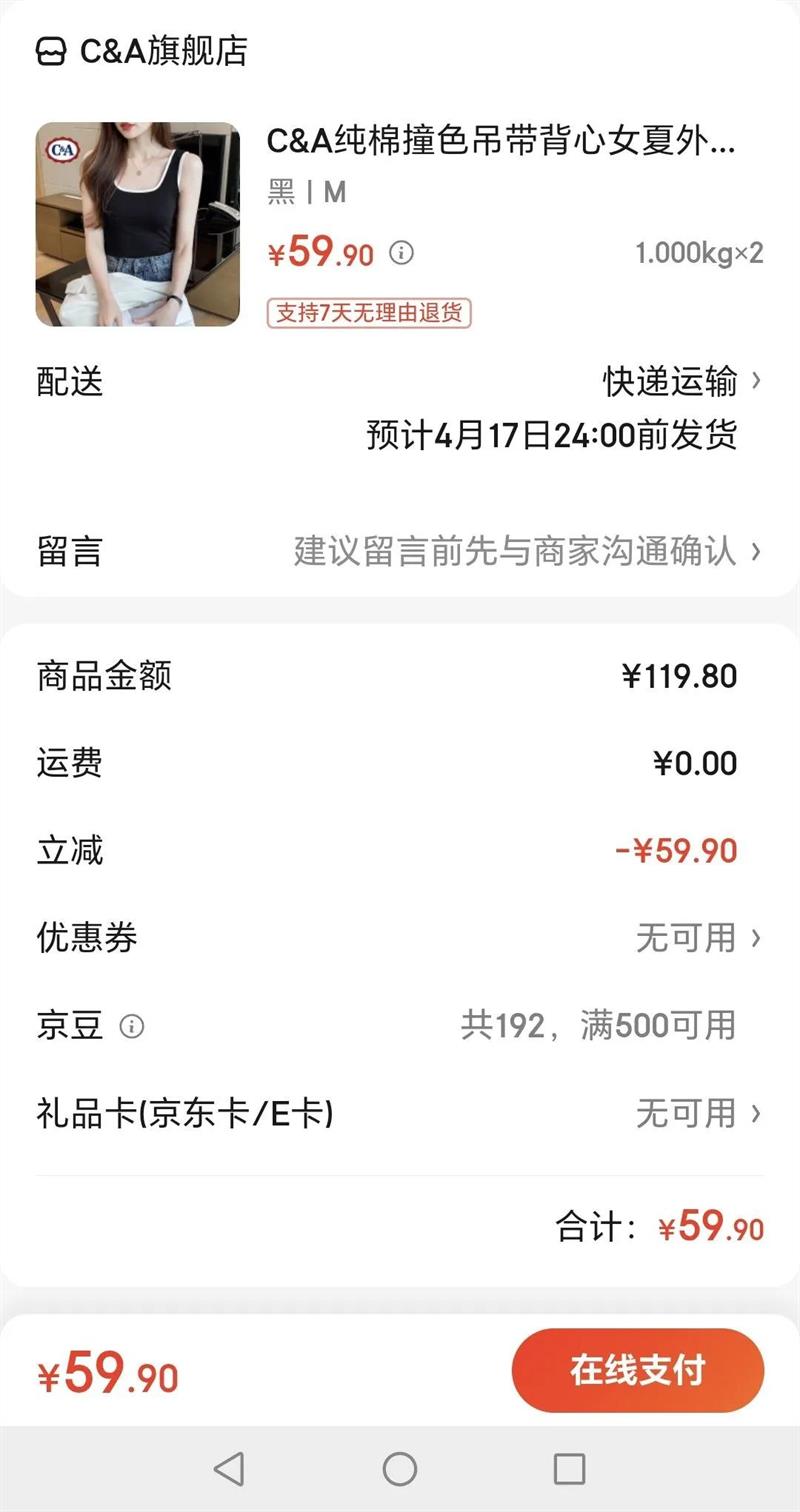800x1512 pixels.
Task: Show price info next to ¥59.90
Action: click(401, 253)
